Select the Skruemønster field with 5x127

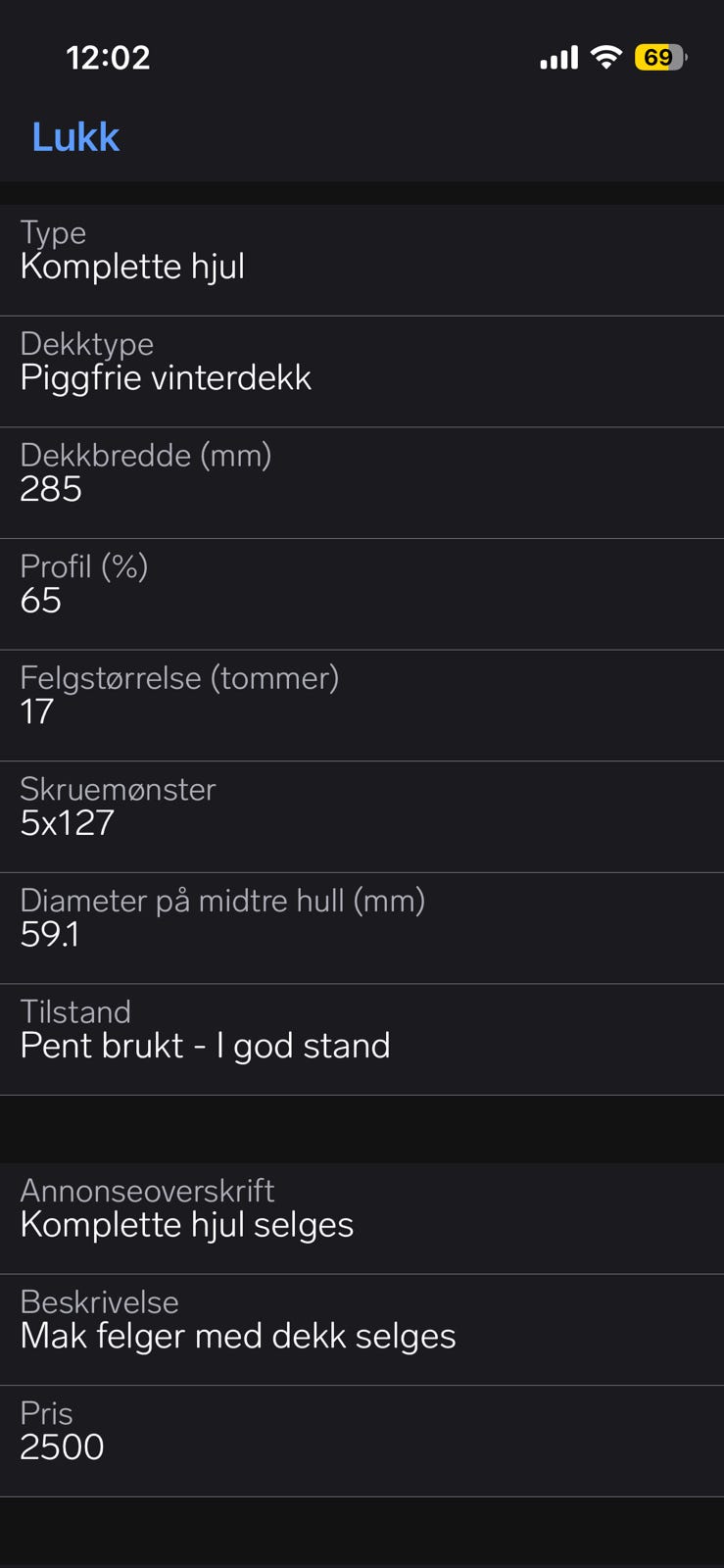(362, 807)
